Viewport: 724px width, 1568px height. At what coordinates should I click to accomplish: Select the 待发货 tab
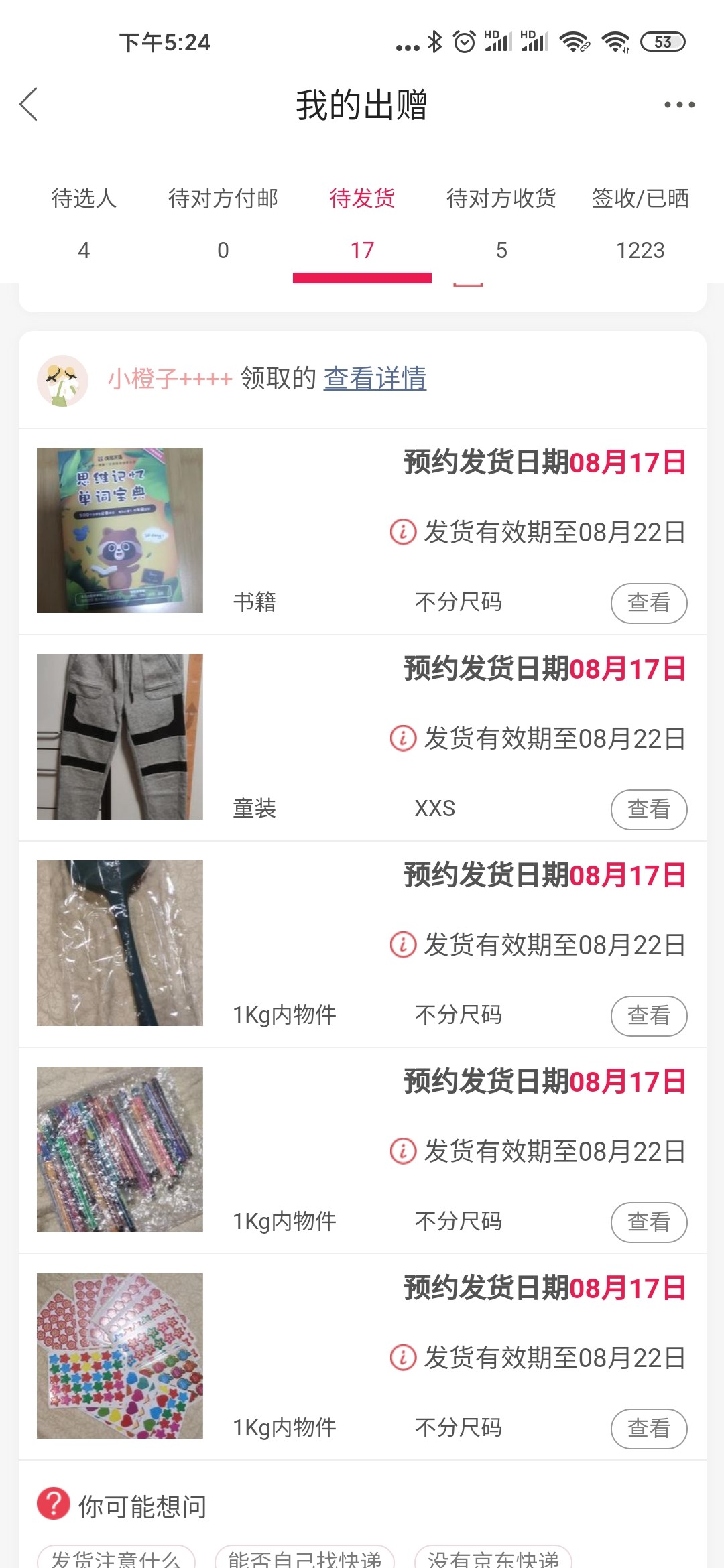point(362,222)
